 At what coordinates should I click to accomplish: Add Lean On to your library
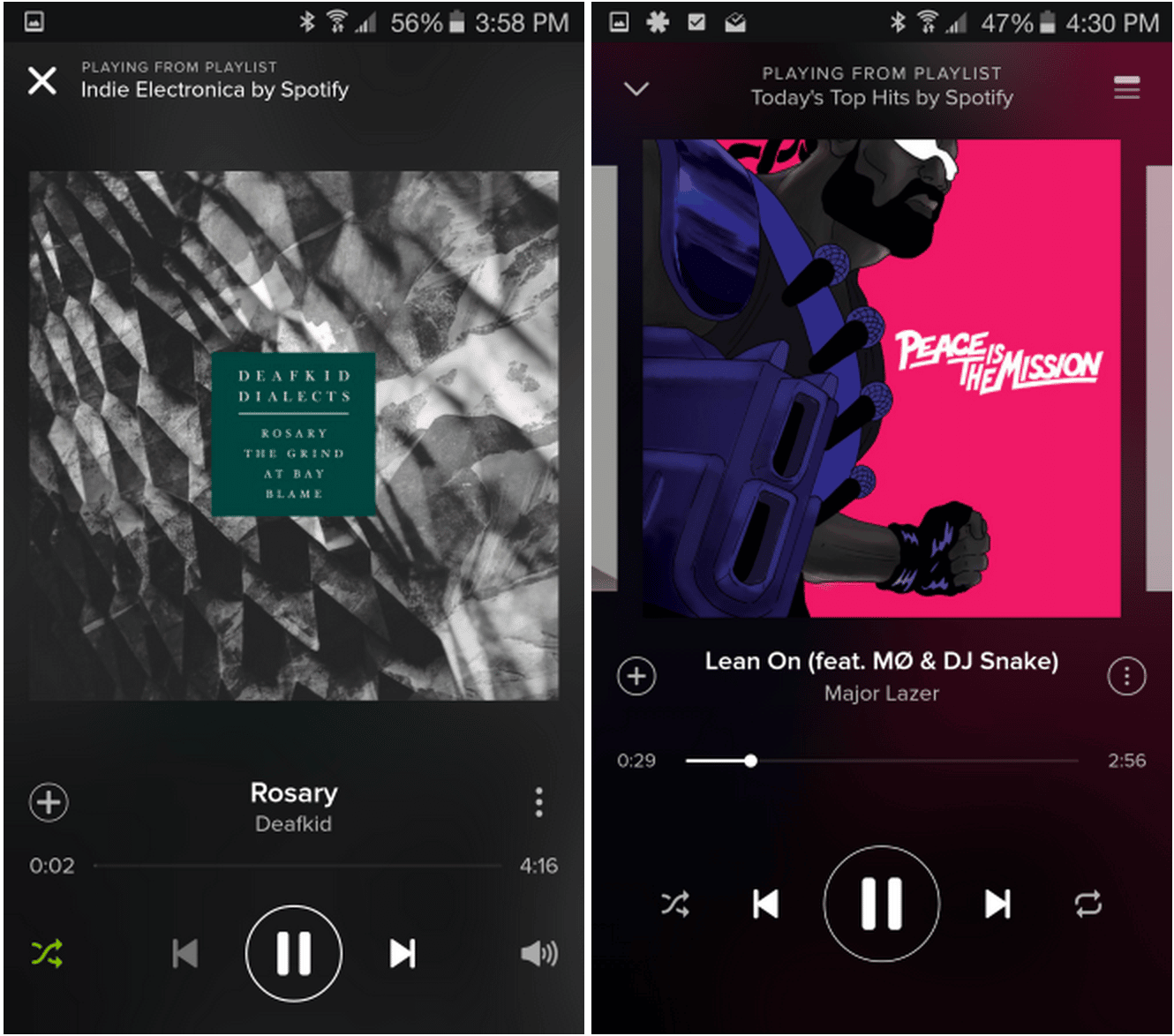click(636, 677)
